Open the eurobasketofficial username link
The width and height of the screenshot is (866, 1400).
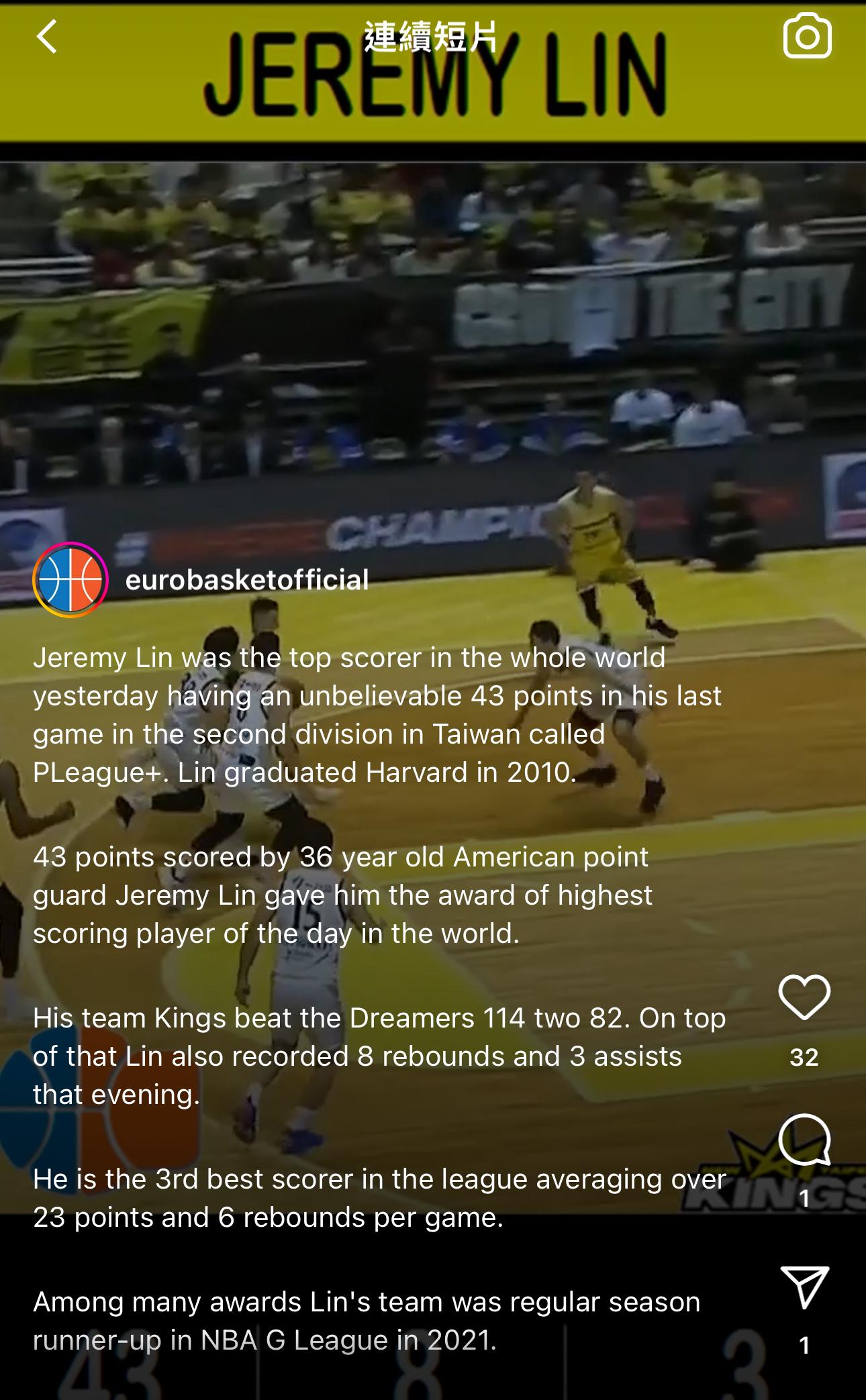(247, 580)
